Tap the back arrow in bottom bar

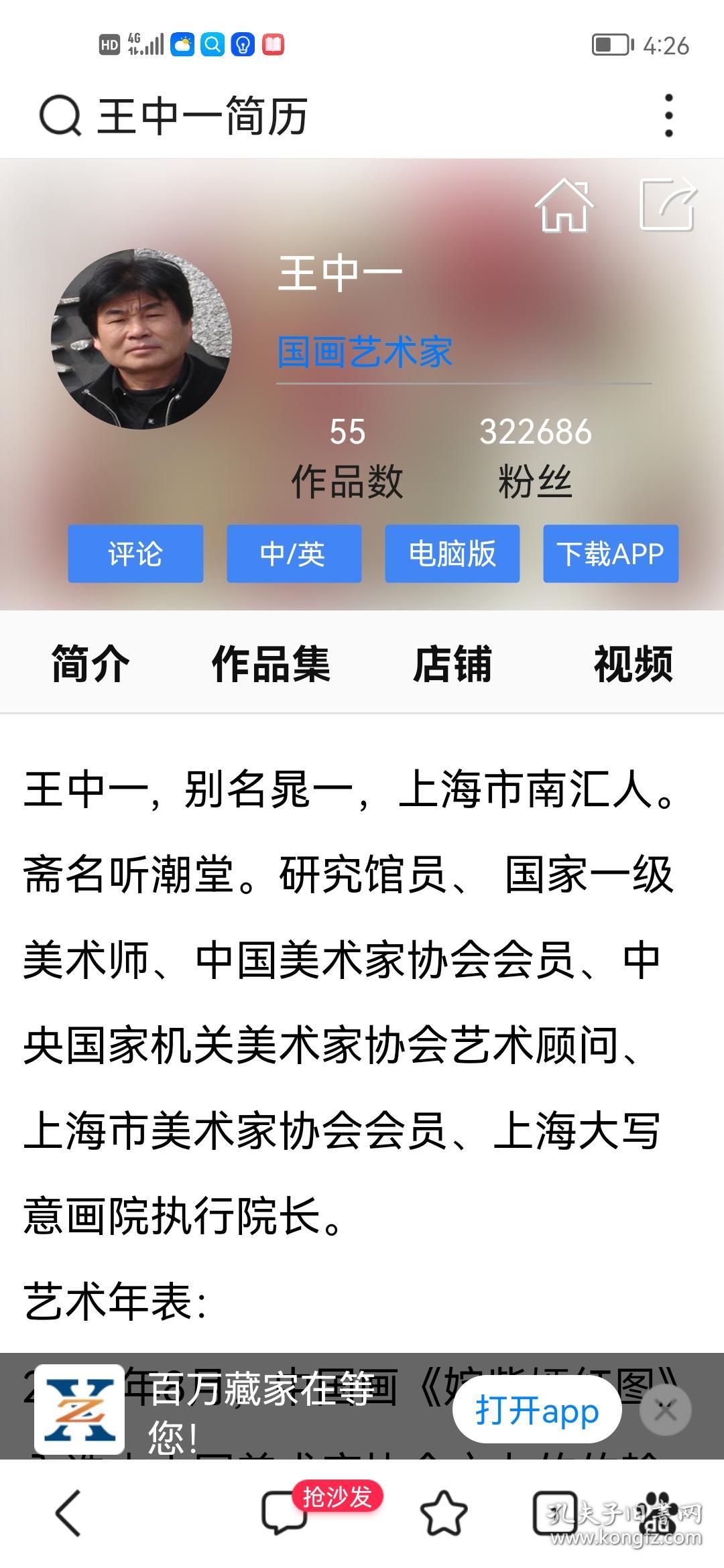click(67, 1511)
